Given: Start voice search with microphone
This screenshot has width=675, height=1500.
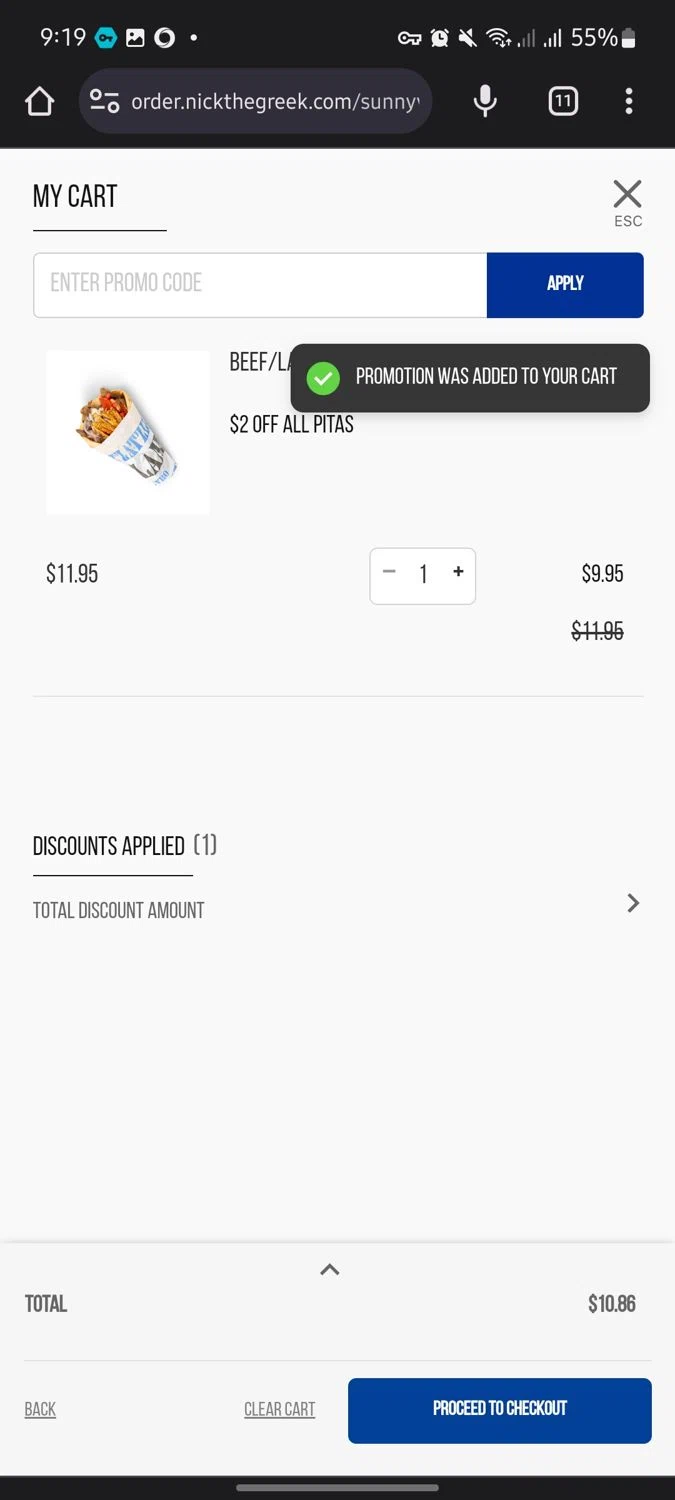Looking at the screenshot, I should coord(485,101).
